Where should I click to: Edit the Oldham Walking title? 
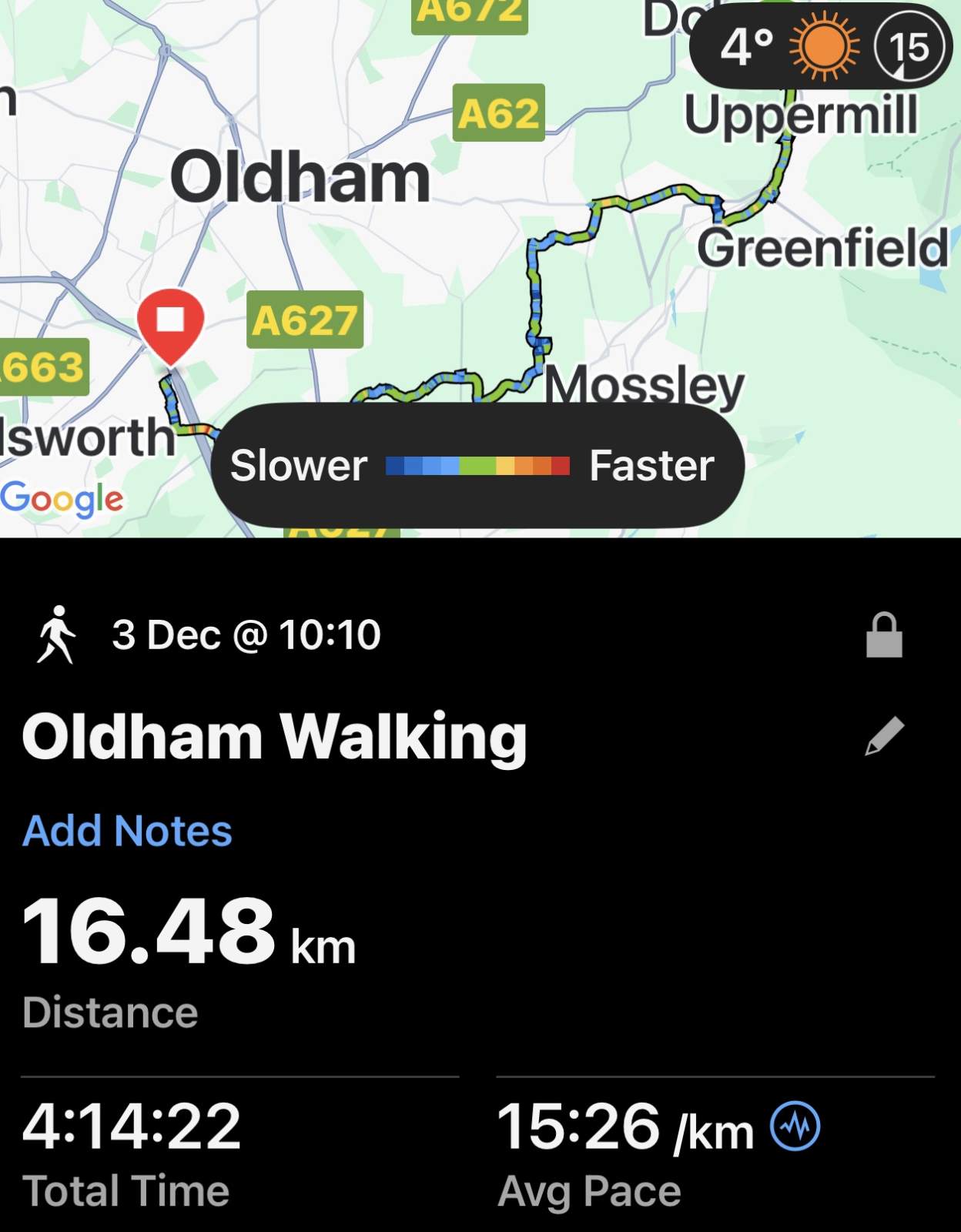tap(884, 736)
